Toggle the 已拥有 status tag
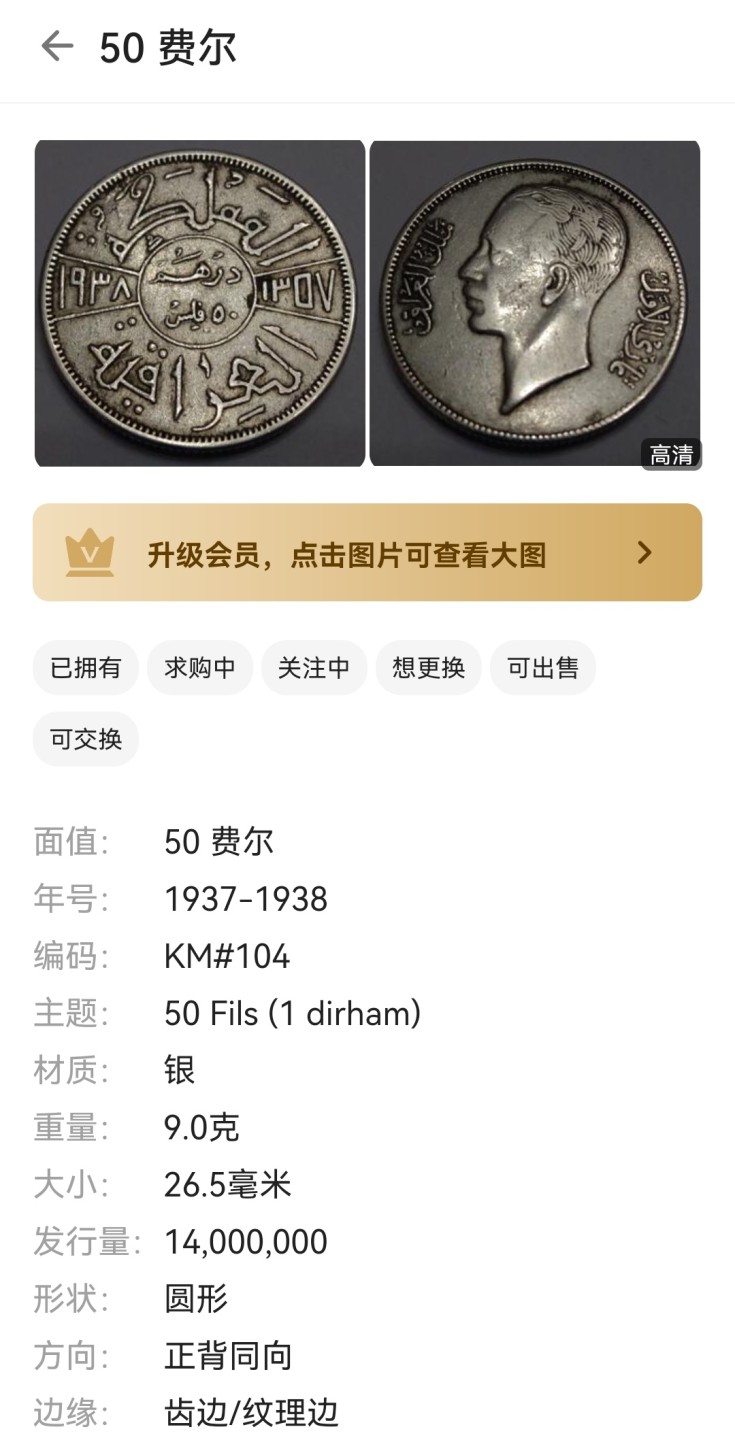 click(x=85, y=667)
